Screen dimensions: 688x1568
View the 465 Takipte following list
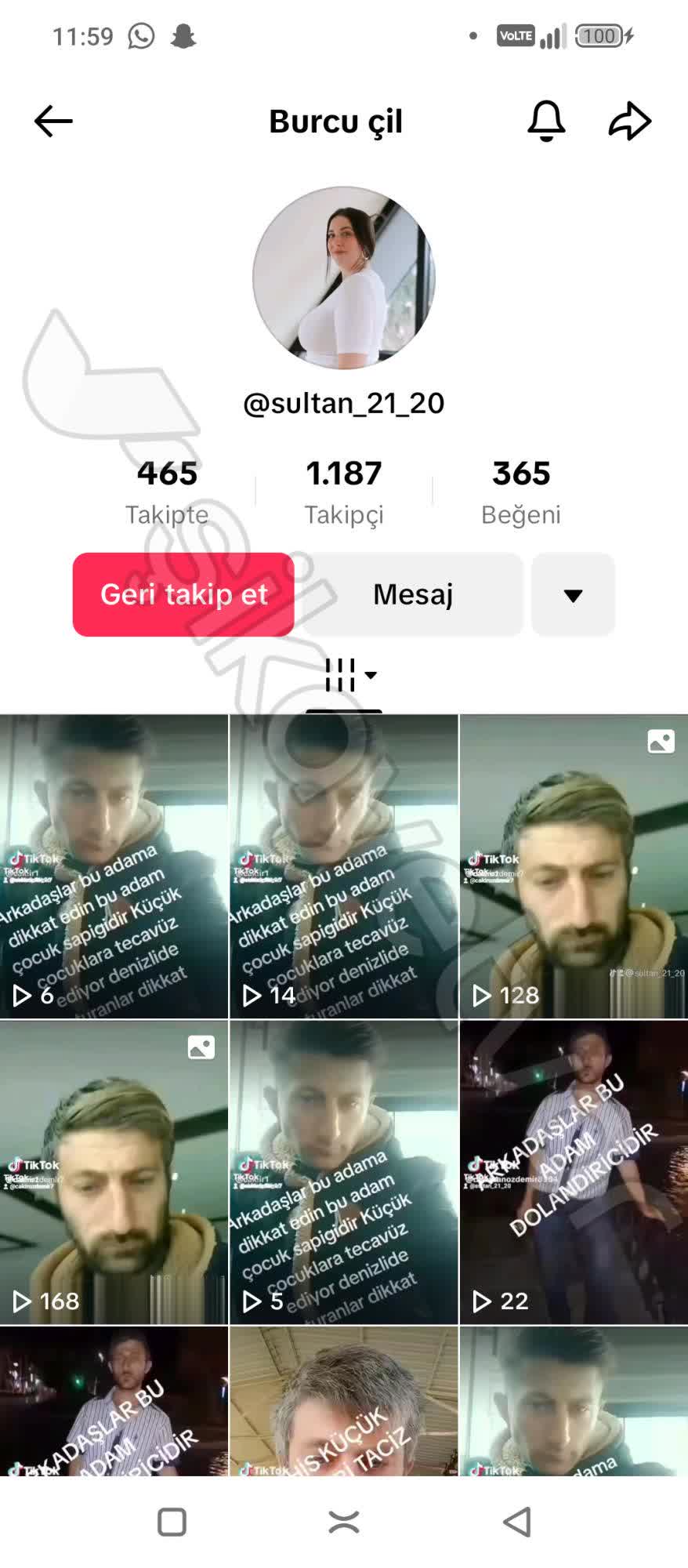click(x=167, y=492)
